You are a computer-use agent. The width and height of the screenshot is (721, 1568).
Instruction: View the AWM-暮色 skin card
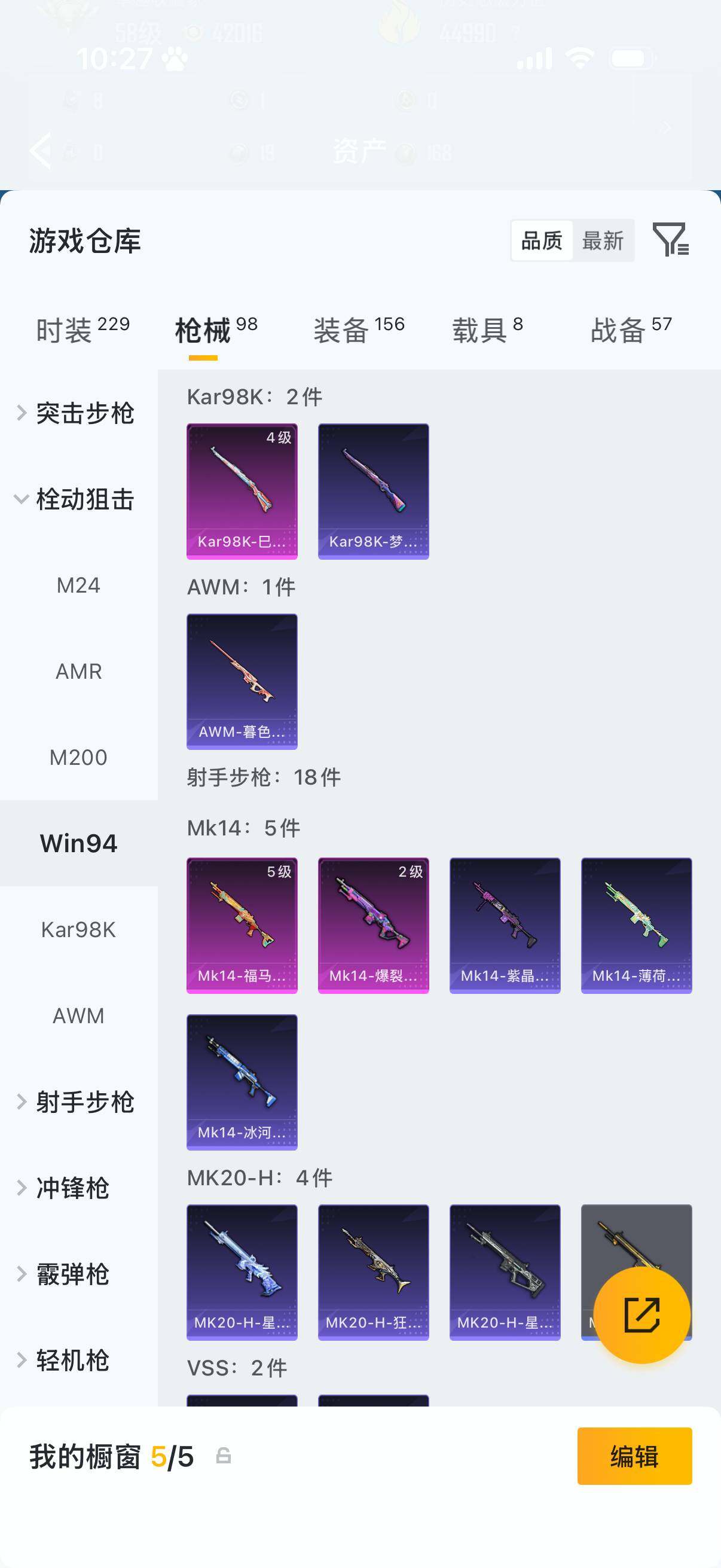pyautogui.click(x=242, y=682)
